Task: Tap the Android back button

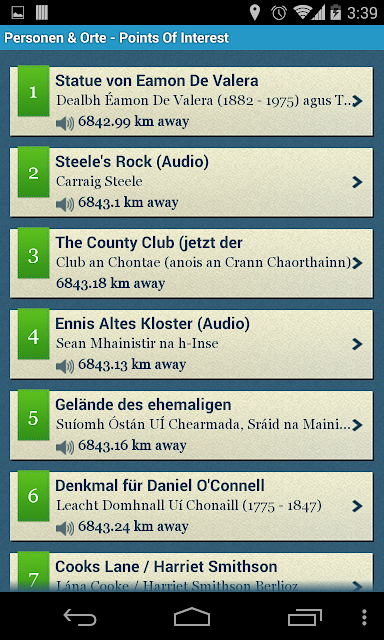Action: [x=80, y=617]
